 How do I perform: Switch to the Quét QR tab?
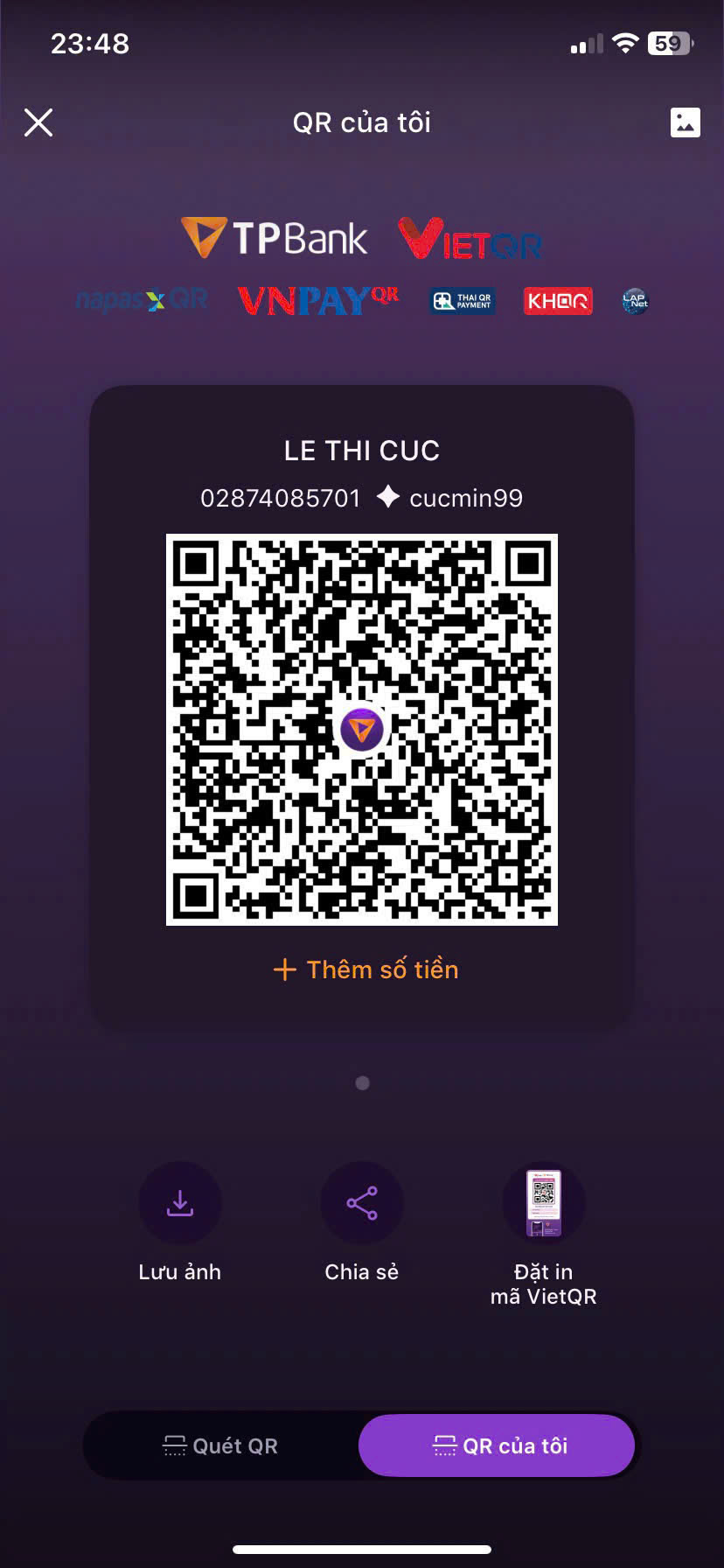coord(221,1445)
